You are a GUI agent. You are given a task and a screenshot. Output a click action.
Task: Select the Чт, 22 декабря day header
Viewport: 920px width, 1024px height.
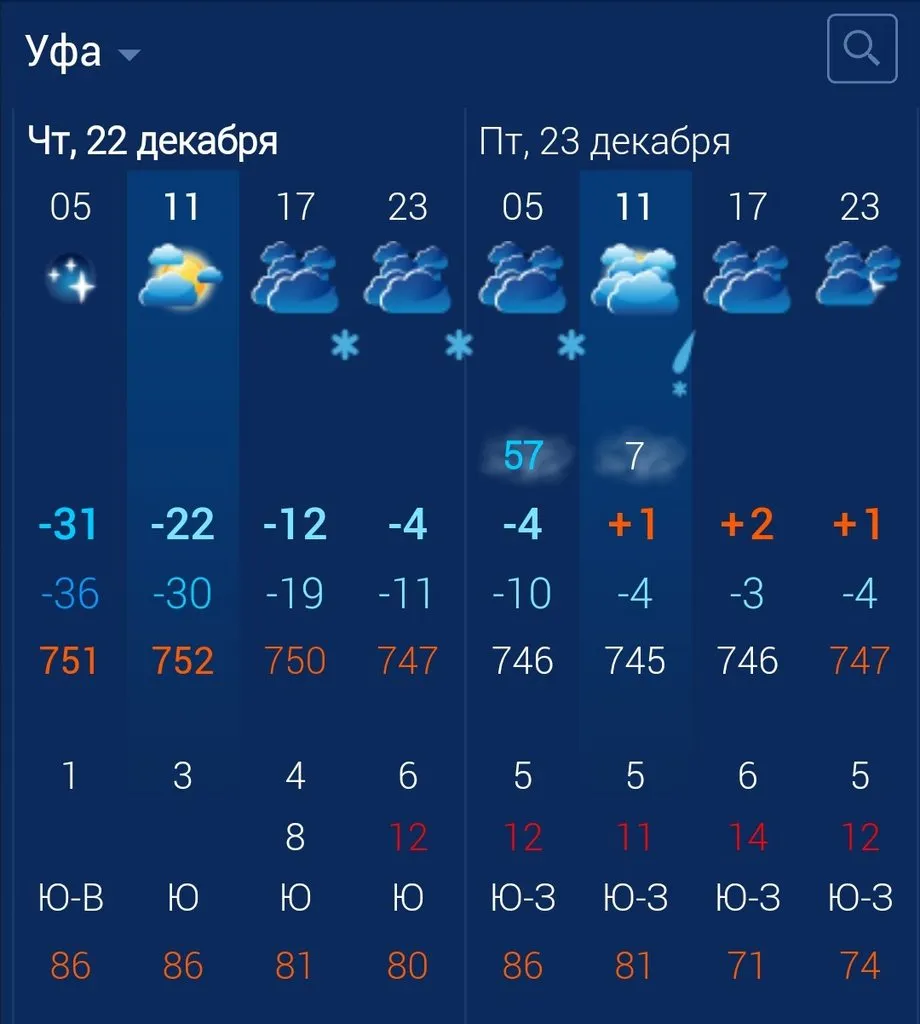155,140
